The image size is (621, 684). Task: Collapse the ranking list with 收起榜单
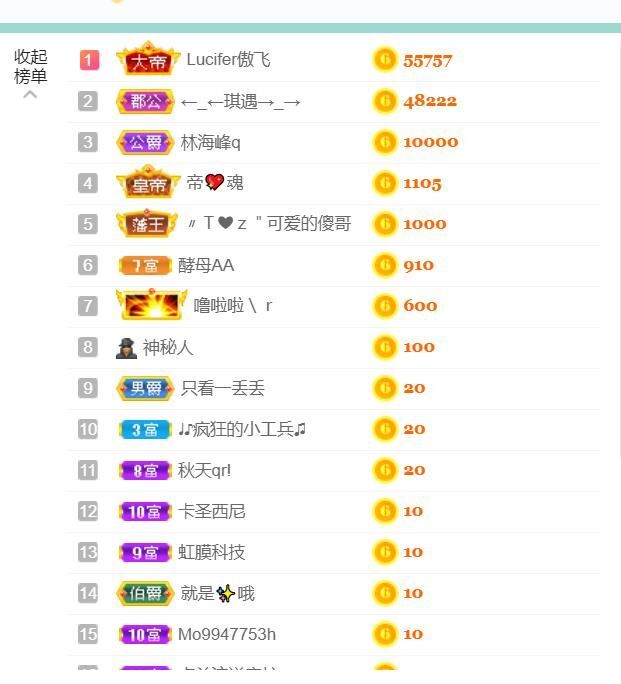pos(30,68)
